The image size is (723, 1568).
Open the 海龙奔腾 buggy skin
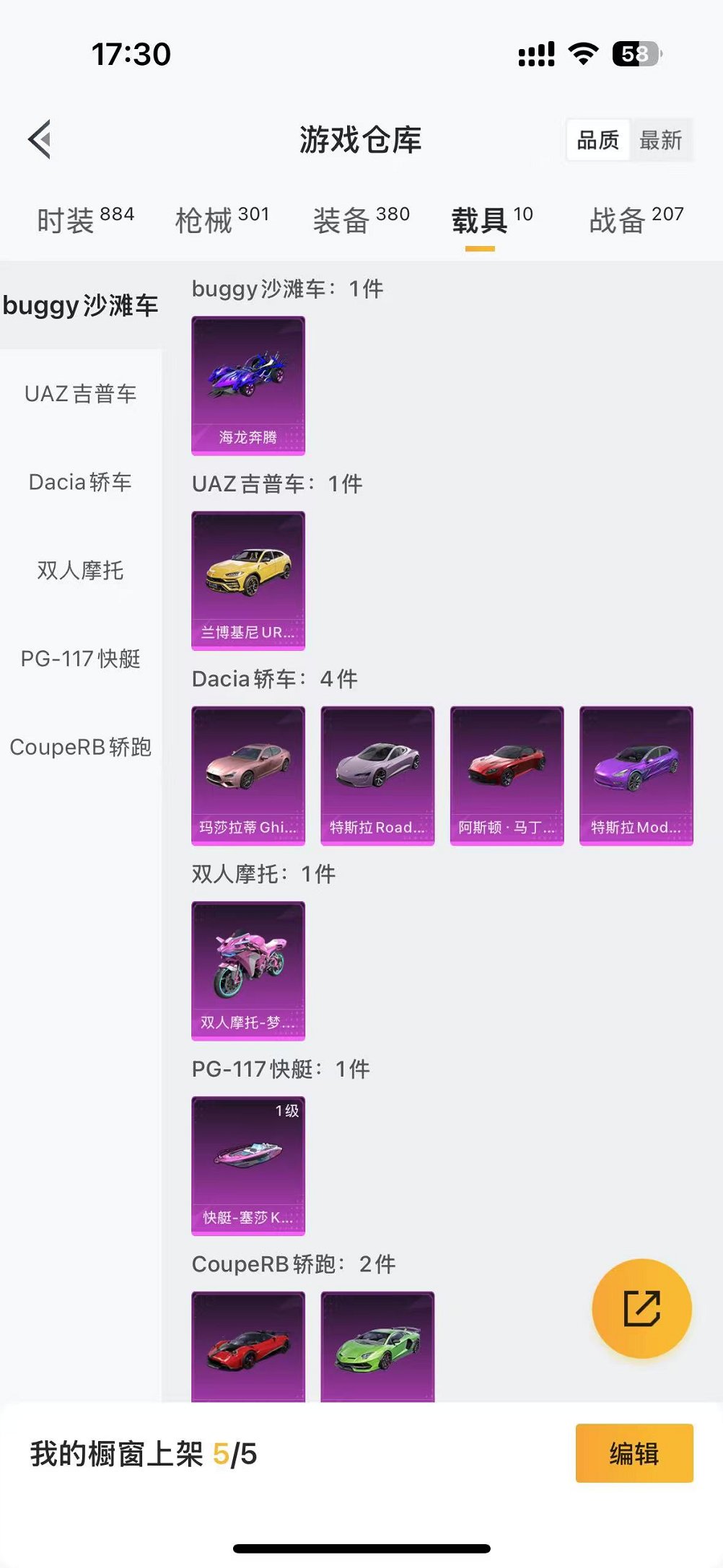point(248,385)
